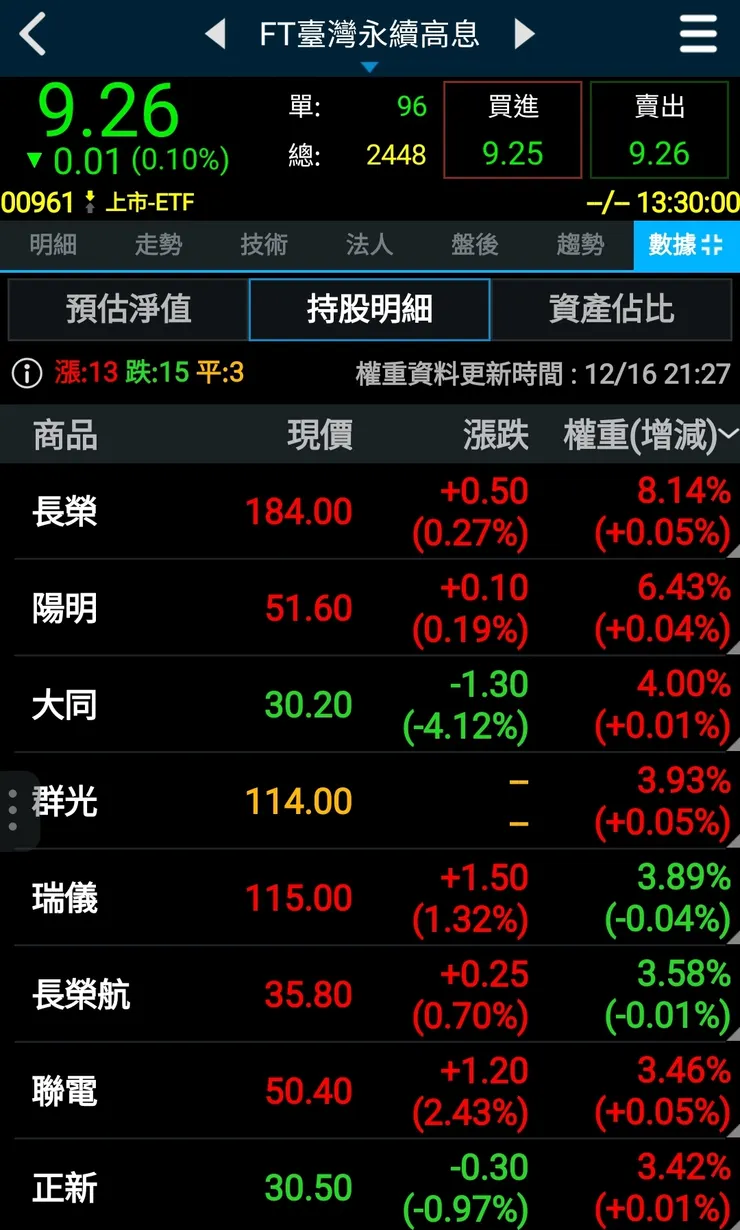Viewport: 740px width, 1230px height.
Task: Click the 賣出 9.26 button
Action: click(659, 130)
